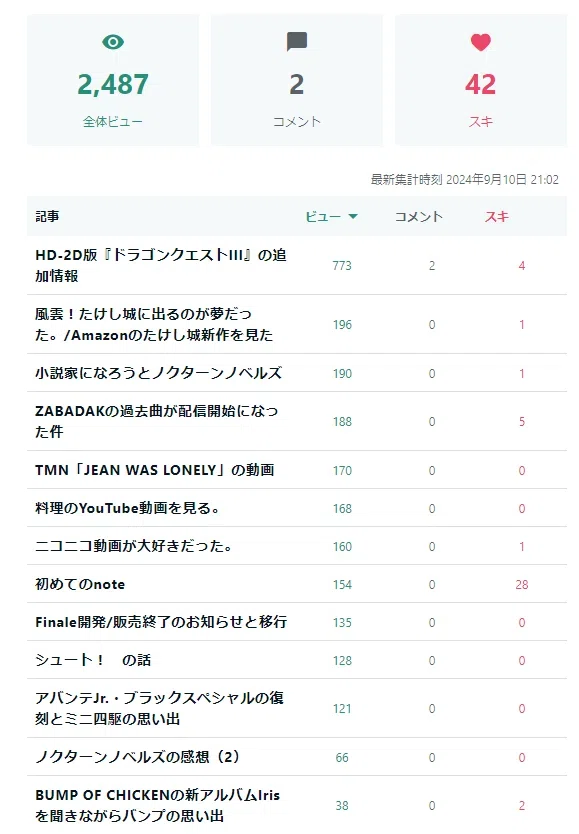This screenshot has width=579, height=834.
Task: Sort articles by コメント column
Action: tap(418, 216)
